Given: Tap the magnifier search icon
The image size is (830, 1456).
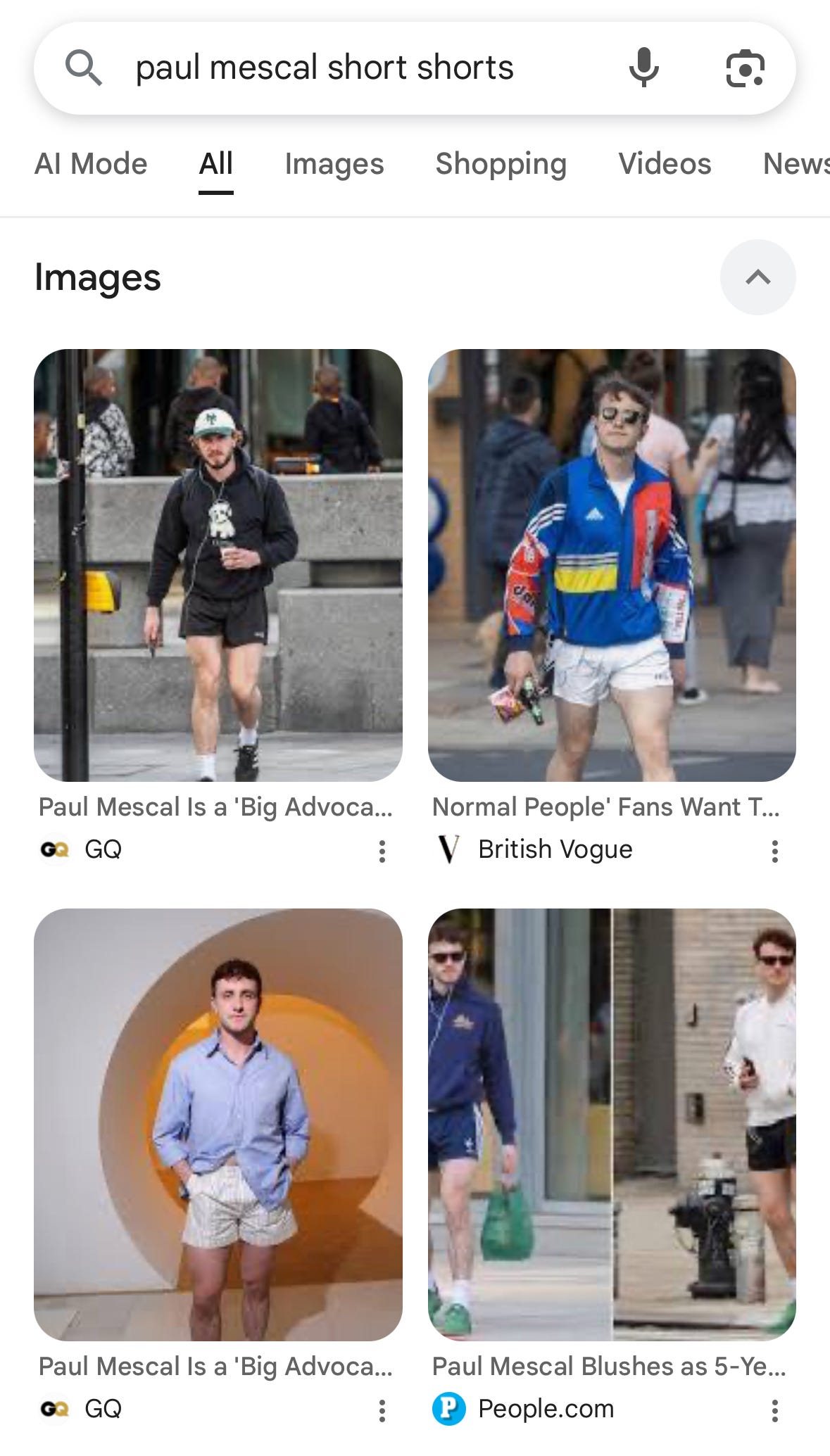Looking at the screenshot, I should [x=84, y=68].
